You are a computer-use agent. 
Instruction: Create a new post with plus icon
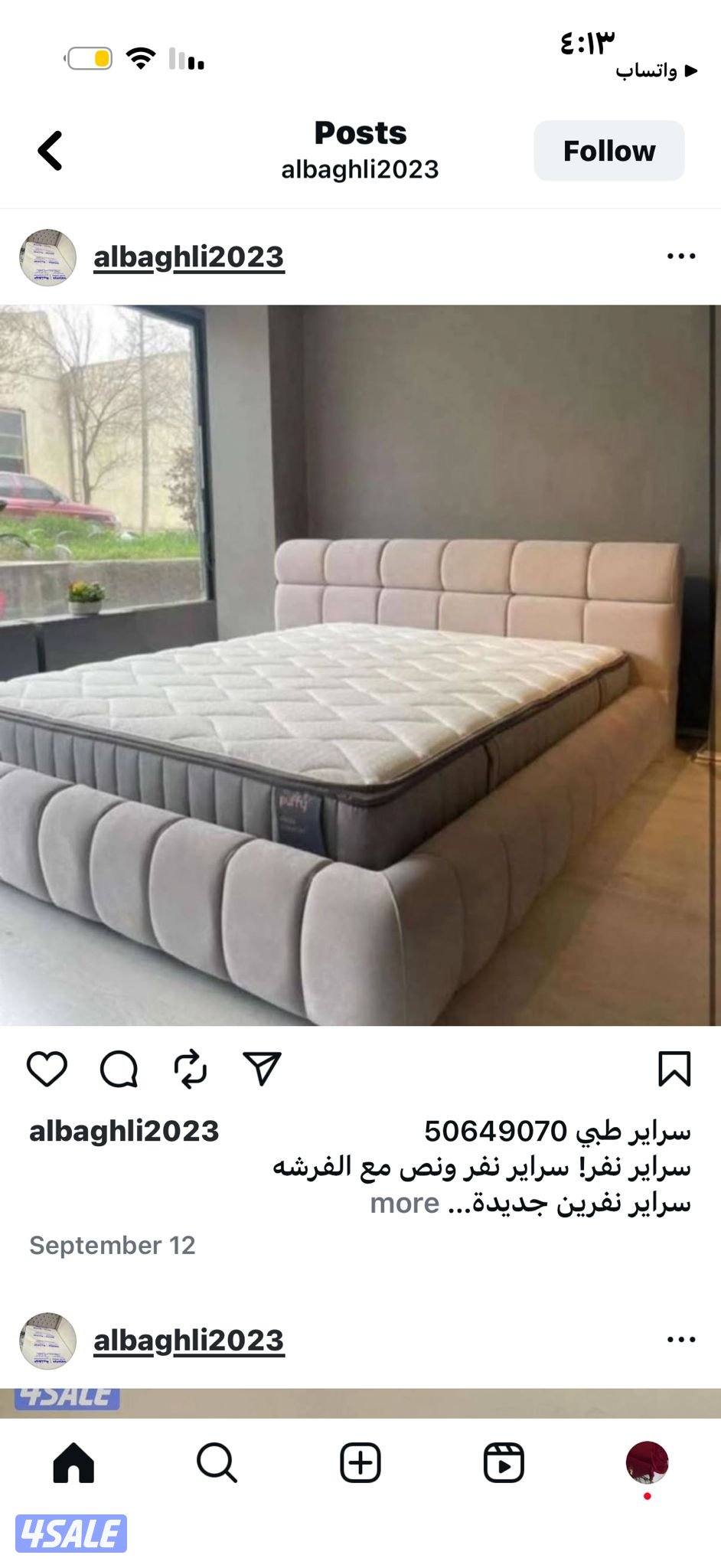click(360, 1463)
